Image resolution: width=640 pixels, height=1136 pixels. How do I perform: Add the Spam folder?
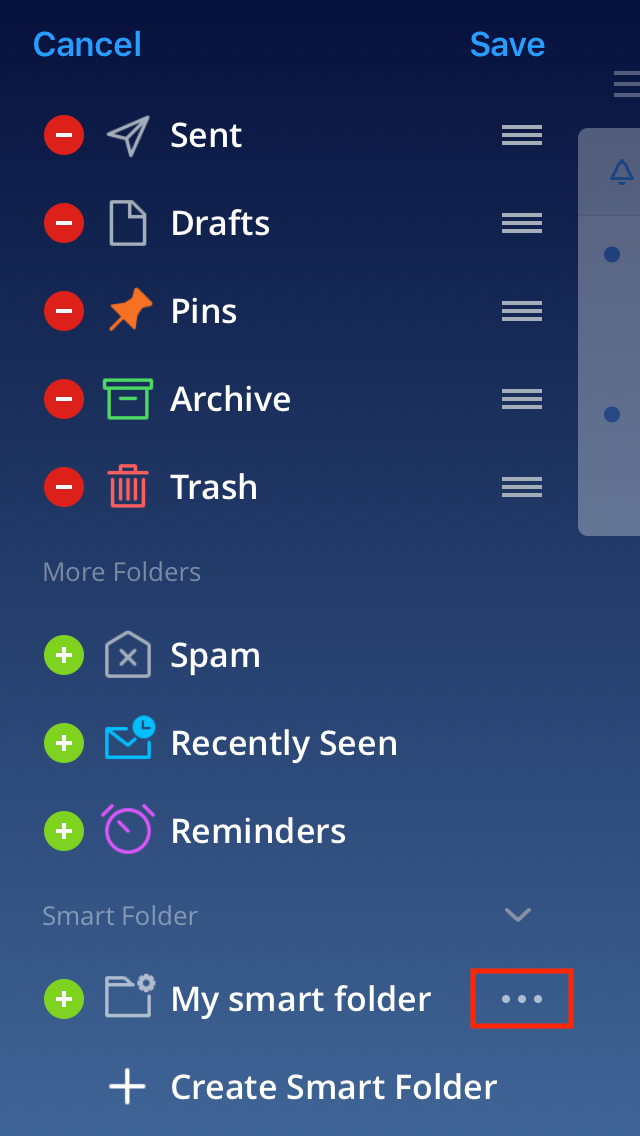click(64, 655)
